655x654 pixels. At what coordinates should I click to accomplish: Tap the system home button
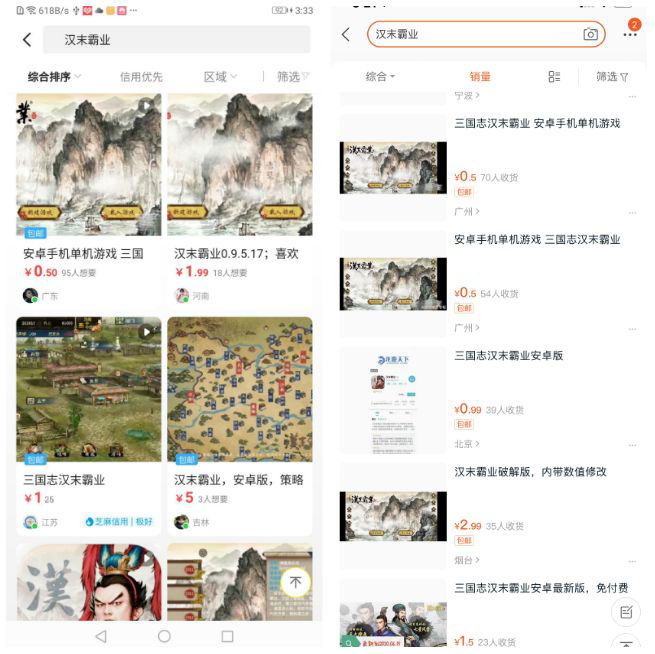point(164,636)
